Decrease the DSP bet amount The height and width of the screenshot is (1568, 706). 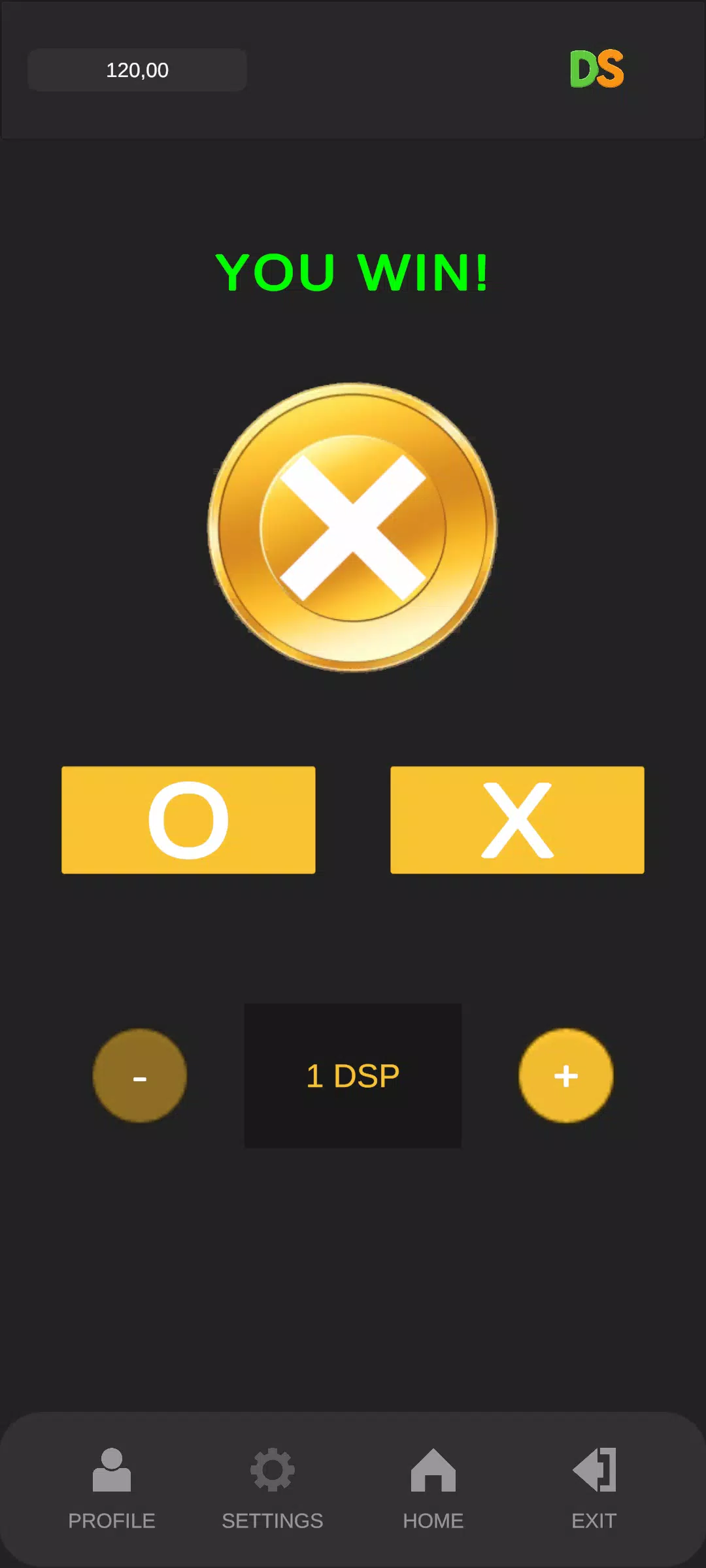pos(140,1075)
